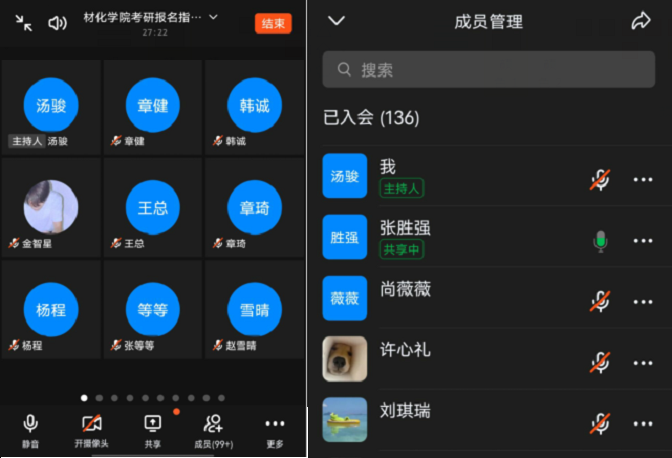
Task: Minimize the meeting window
Action: [x=24, y=23]
